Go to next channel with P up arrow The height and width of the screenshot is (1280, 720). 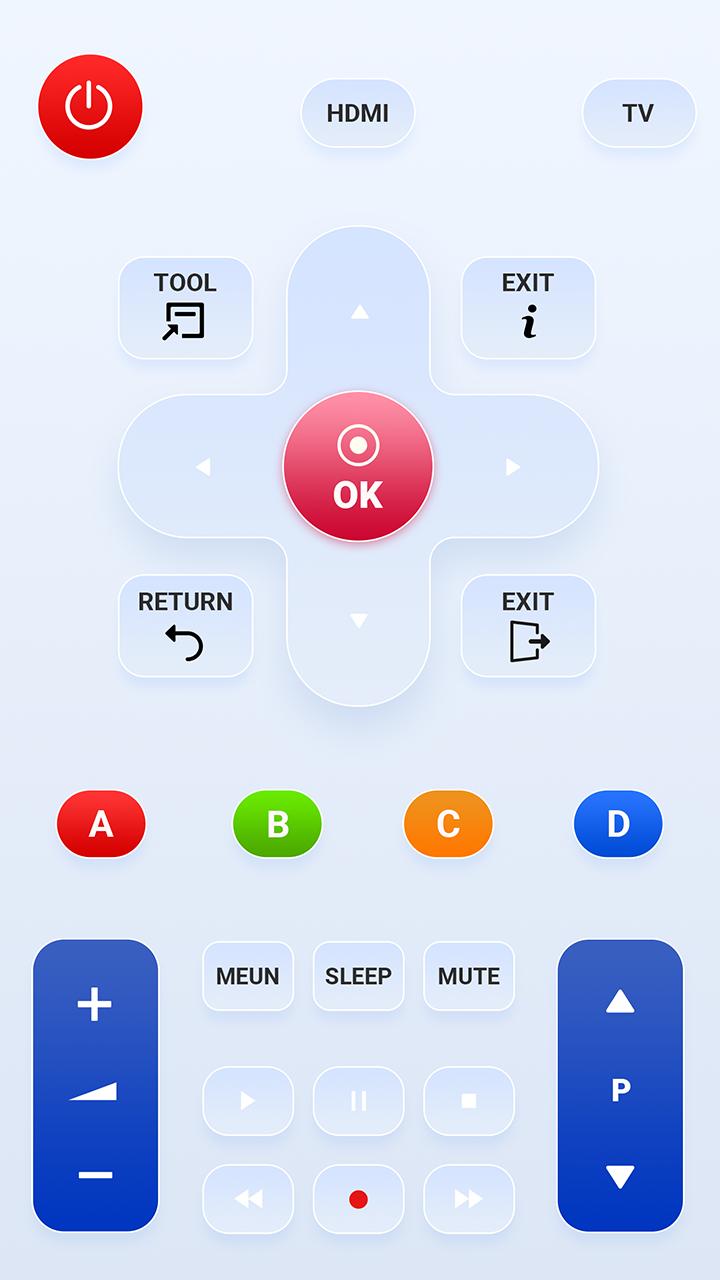pos(620,1001)
